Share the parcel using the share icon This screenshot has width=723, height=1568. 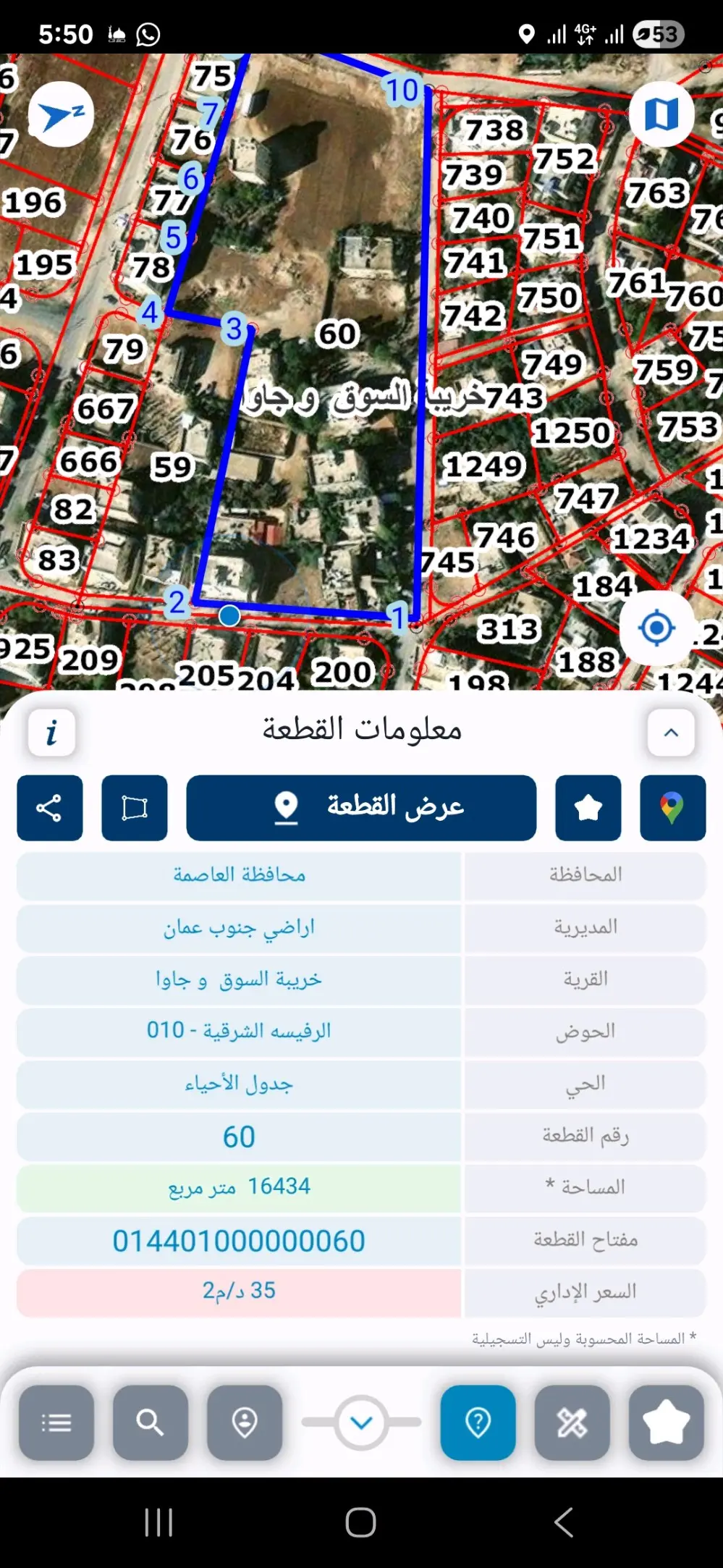click(48, 808)
